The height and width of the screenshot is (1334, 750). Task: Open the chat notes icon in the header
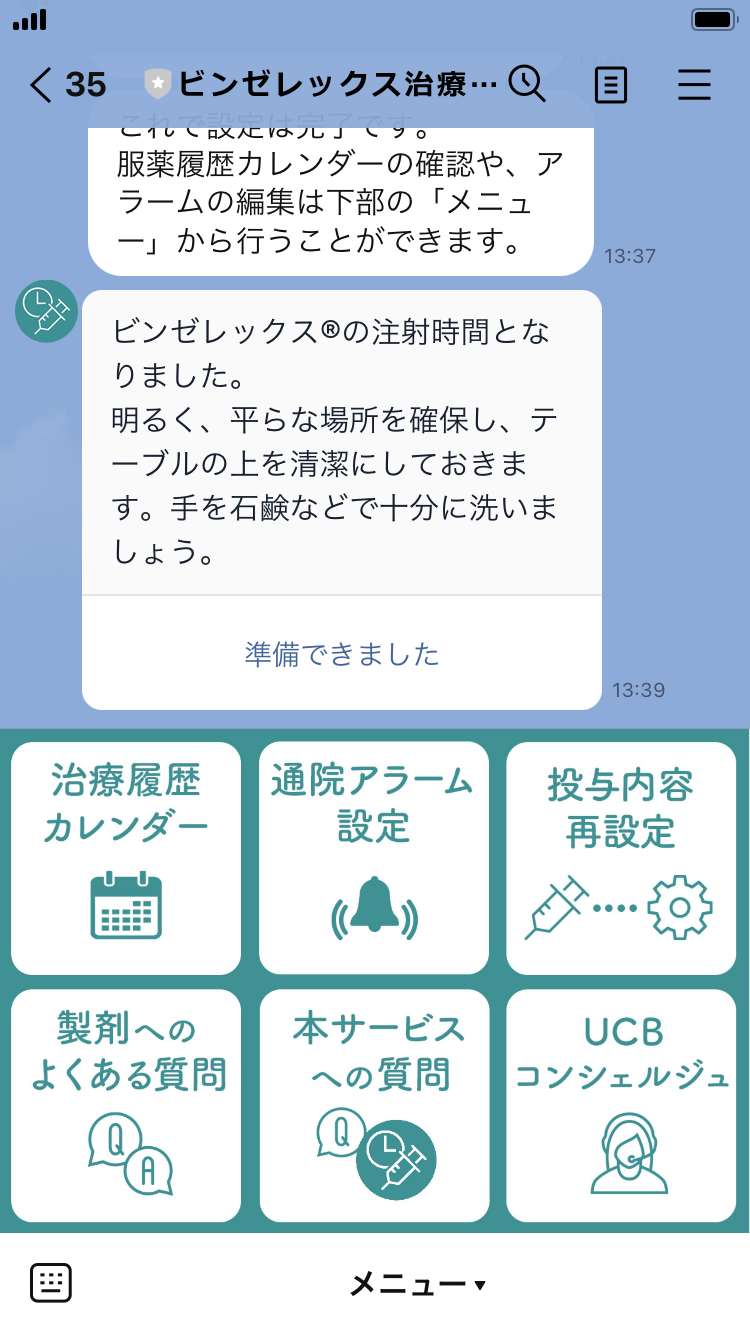pos(611,86)
